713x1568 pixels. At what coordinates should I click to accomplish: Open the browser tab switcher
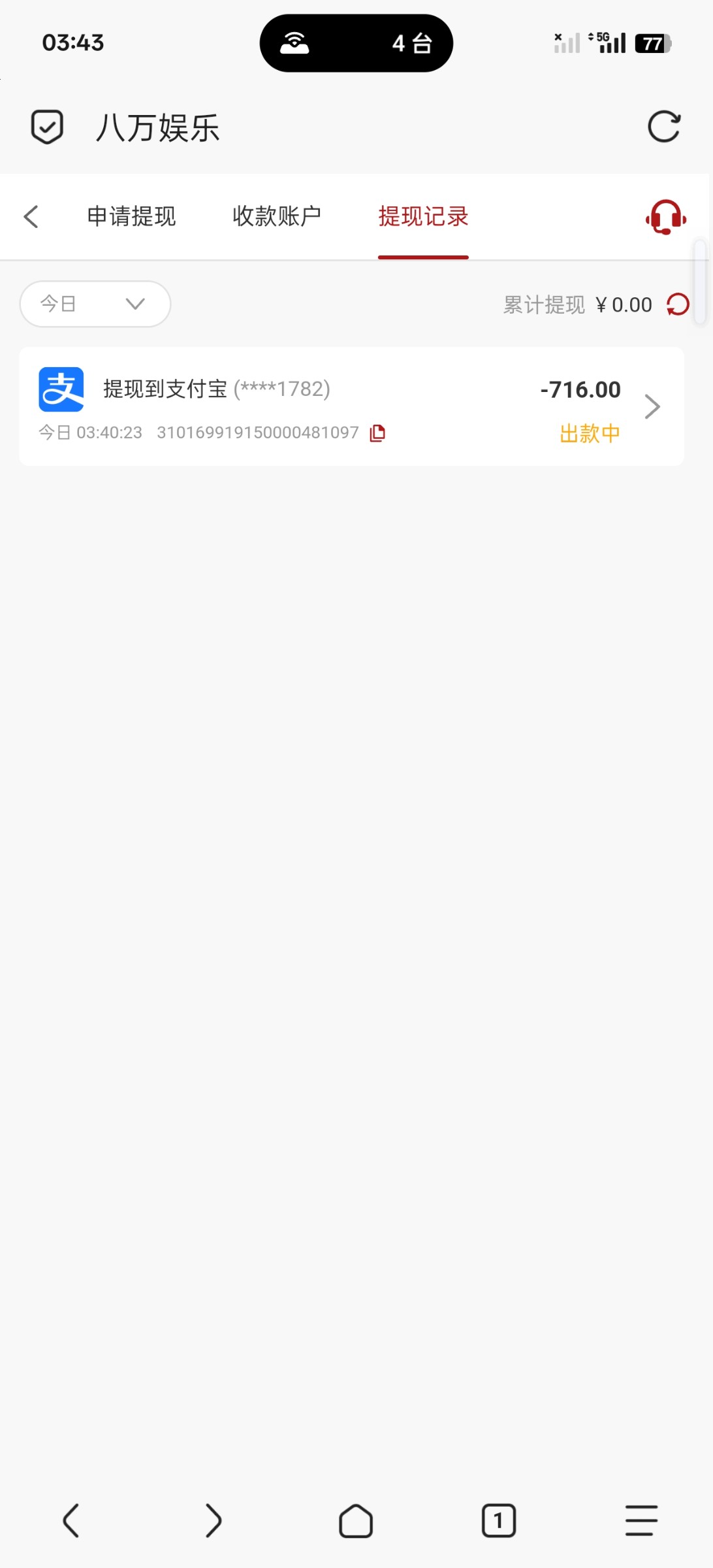(x=498, y=1520)
